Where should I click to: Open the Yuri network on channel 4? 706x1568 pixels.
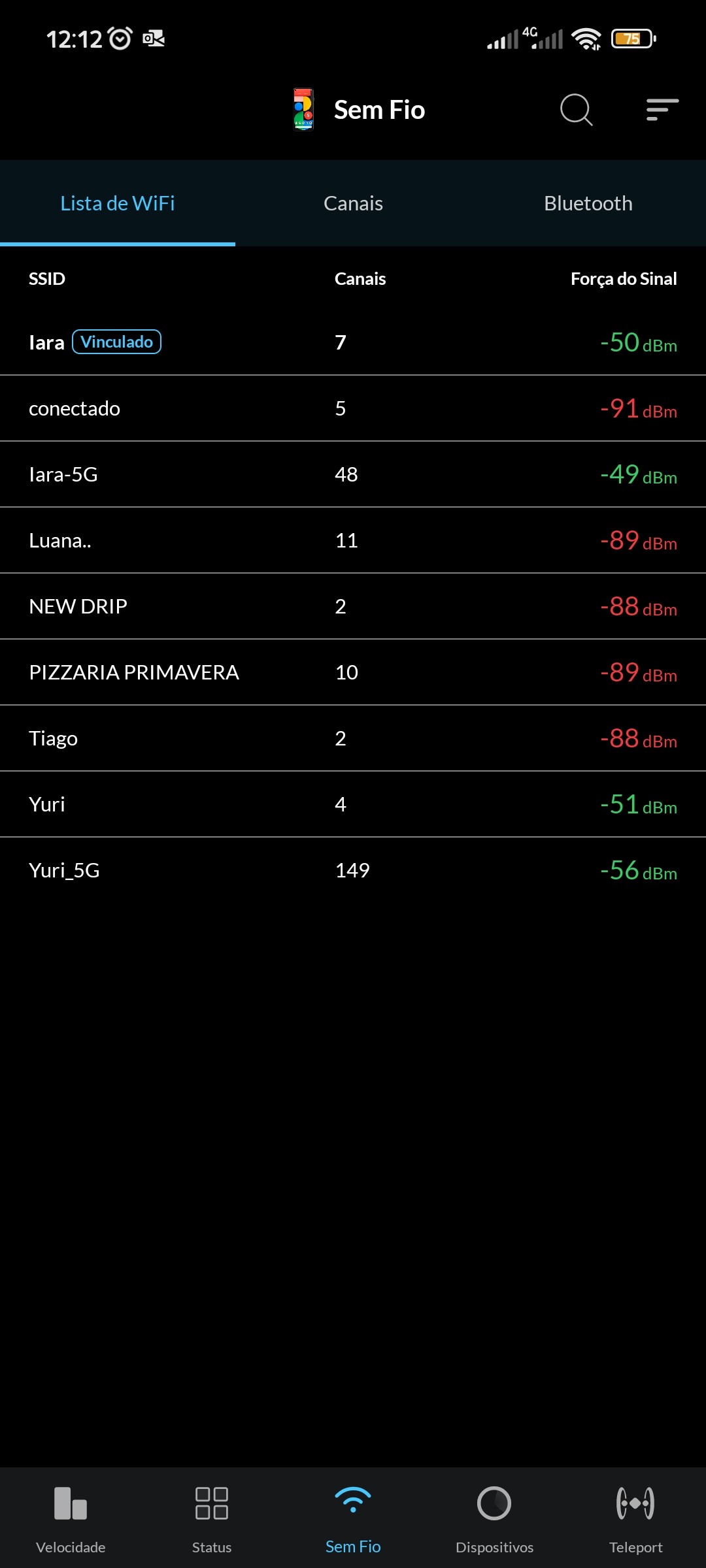click(x=353, y=804)
